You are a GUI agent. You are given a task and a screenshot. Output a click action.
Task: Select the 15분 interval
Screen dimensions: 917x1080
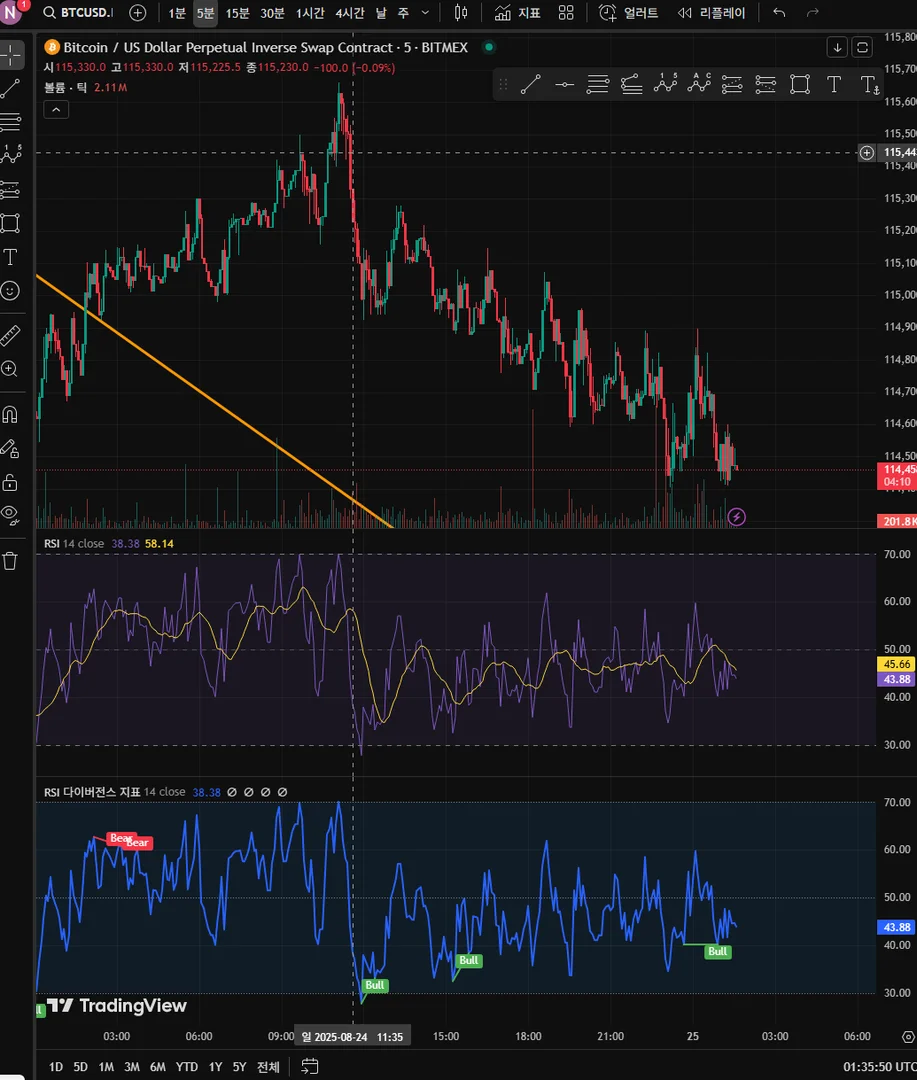(237, 13)
